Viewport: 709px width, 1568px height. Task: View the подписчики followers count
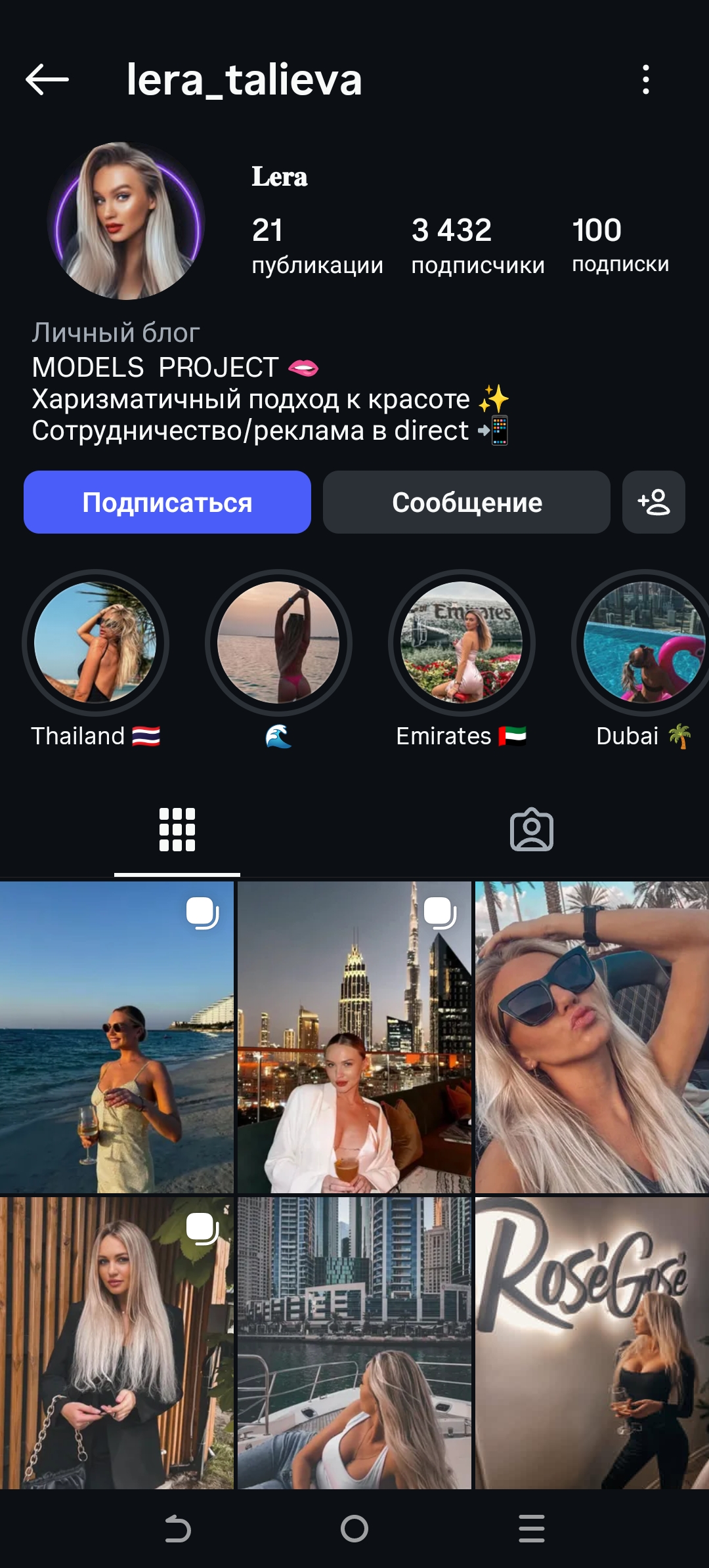point(477,246)
